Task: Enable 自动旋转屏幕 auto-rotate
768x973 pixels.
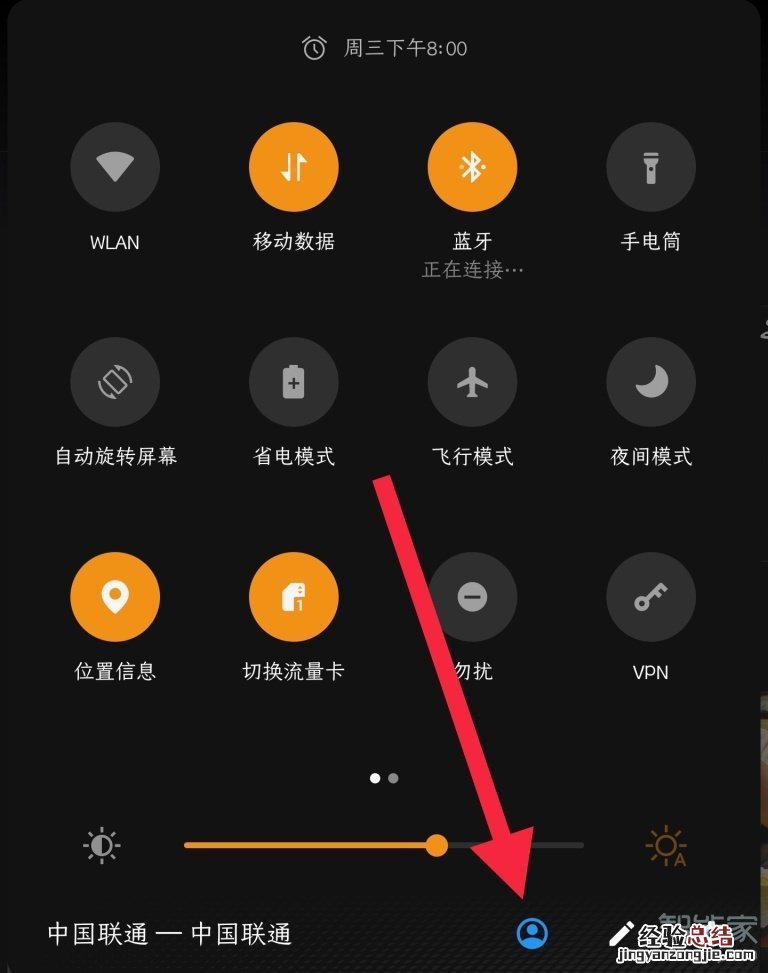Action: point(115,382)
